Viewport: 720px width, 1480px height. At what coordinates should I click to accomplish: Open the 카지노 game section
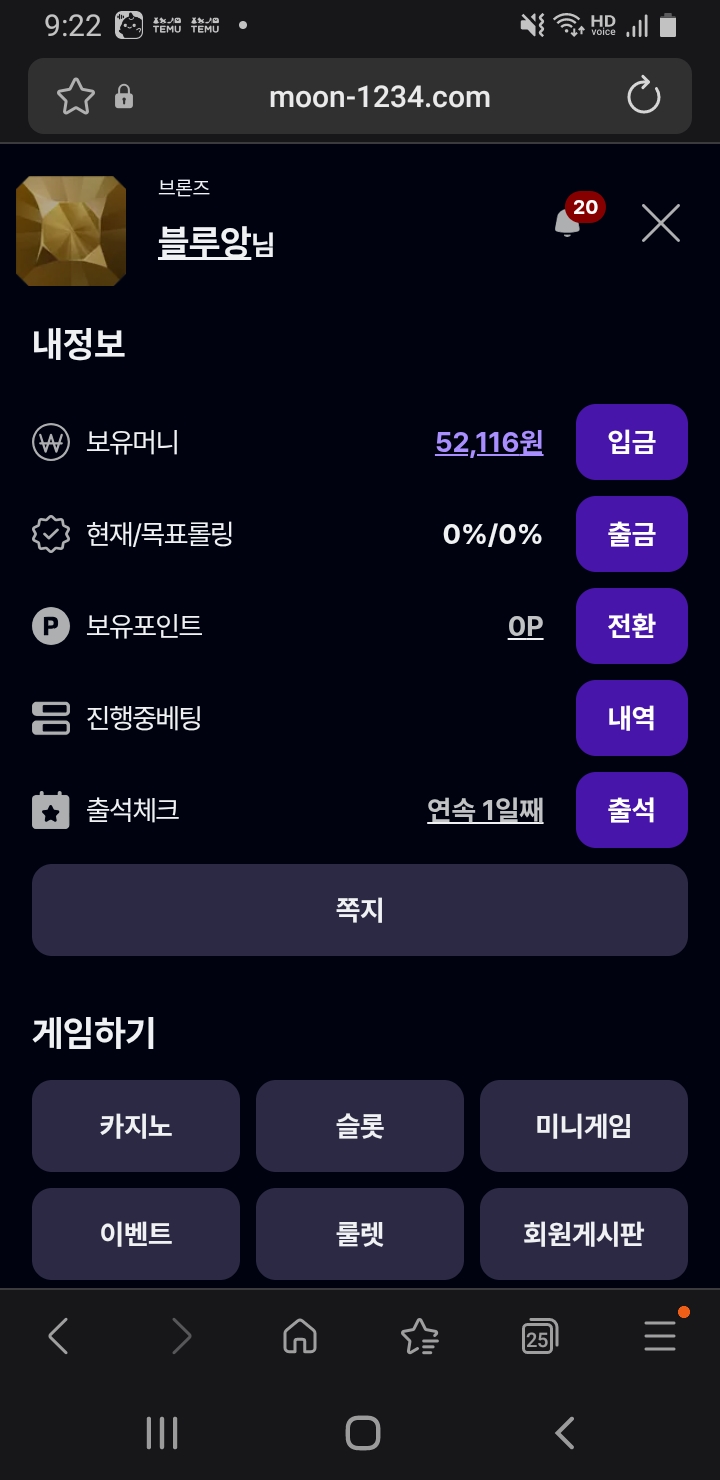coord(135,1125)
